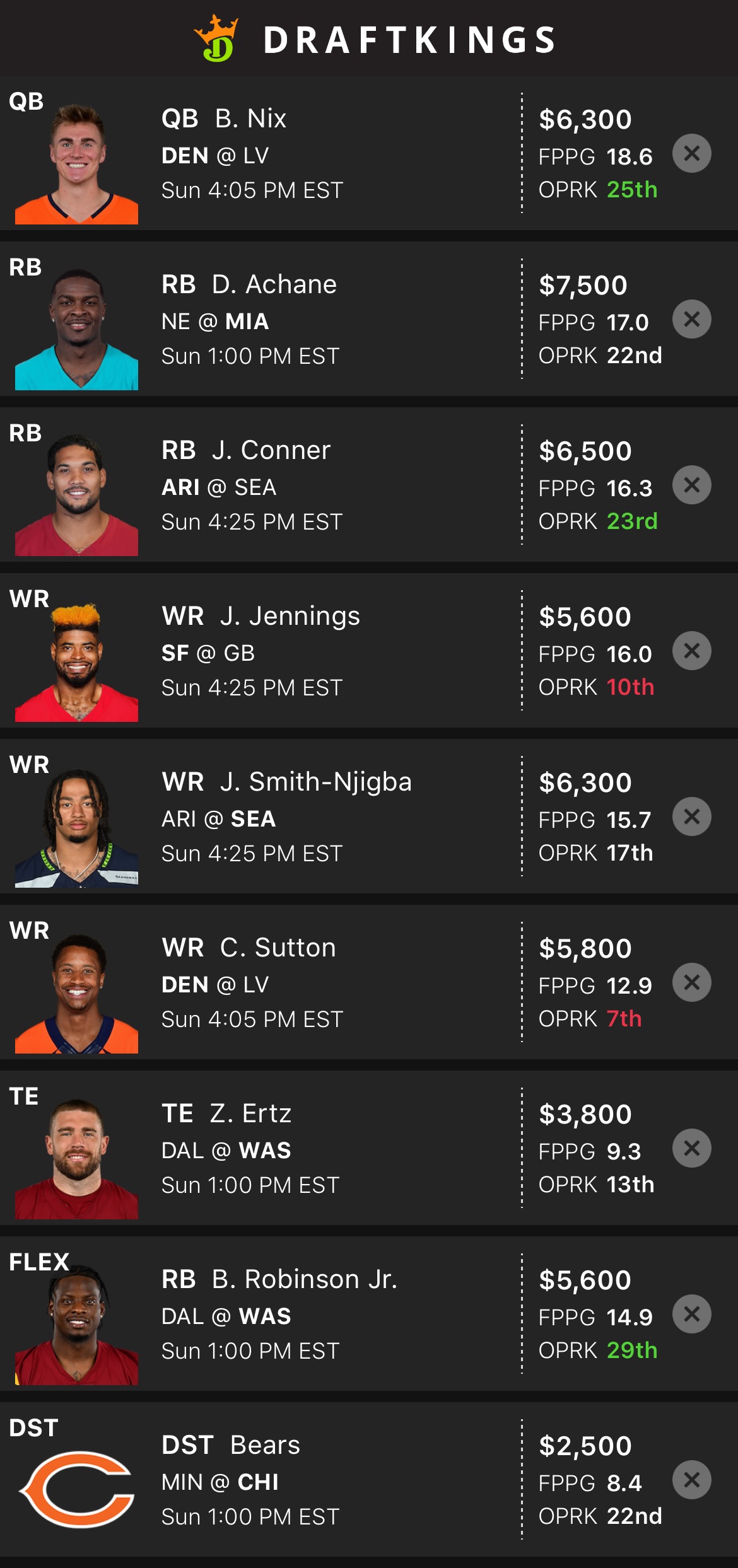
Task: View J. Jennings player card
Action: [x=290, y=616]
